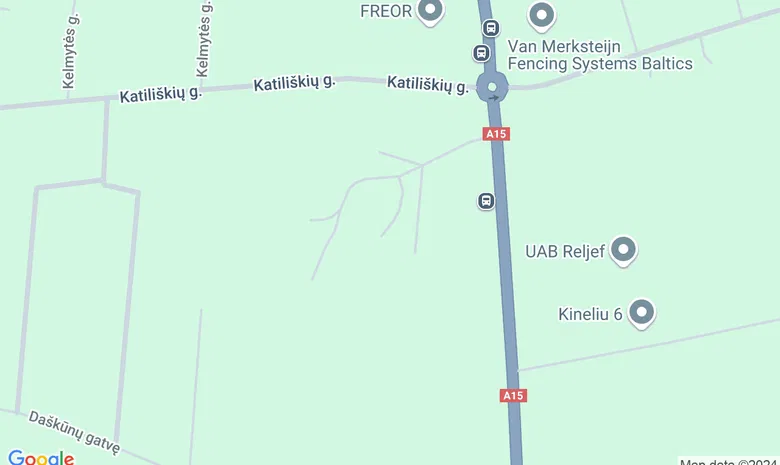The width and height of the screenshot is (780, 465).
Task: Tap the Kineliu 6 location pin
Action: (641, 313)
